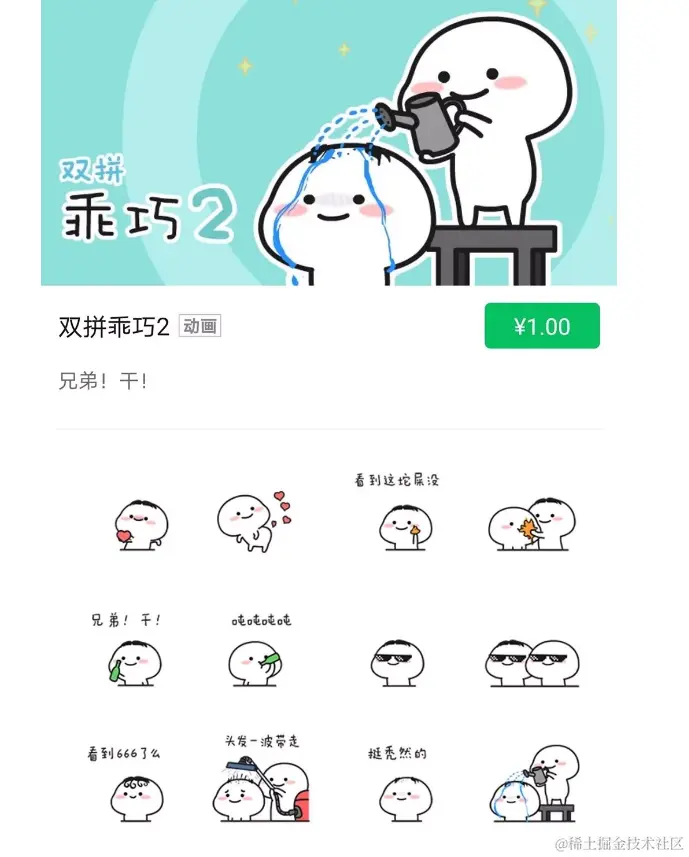Preview the sticker holding a red heart
The image size is (689, 857).
[x=140, y=524]
